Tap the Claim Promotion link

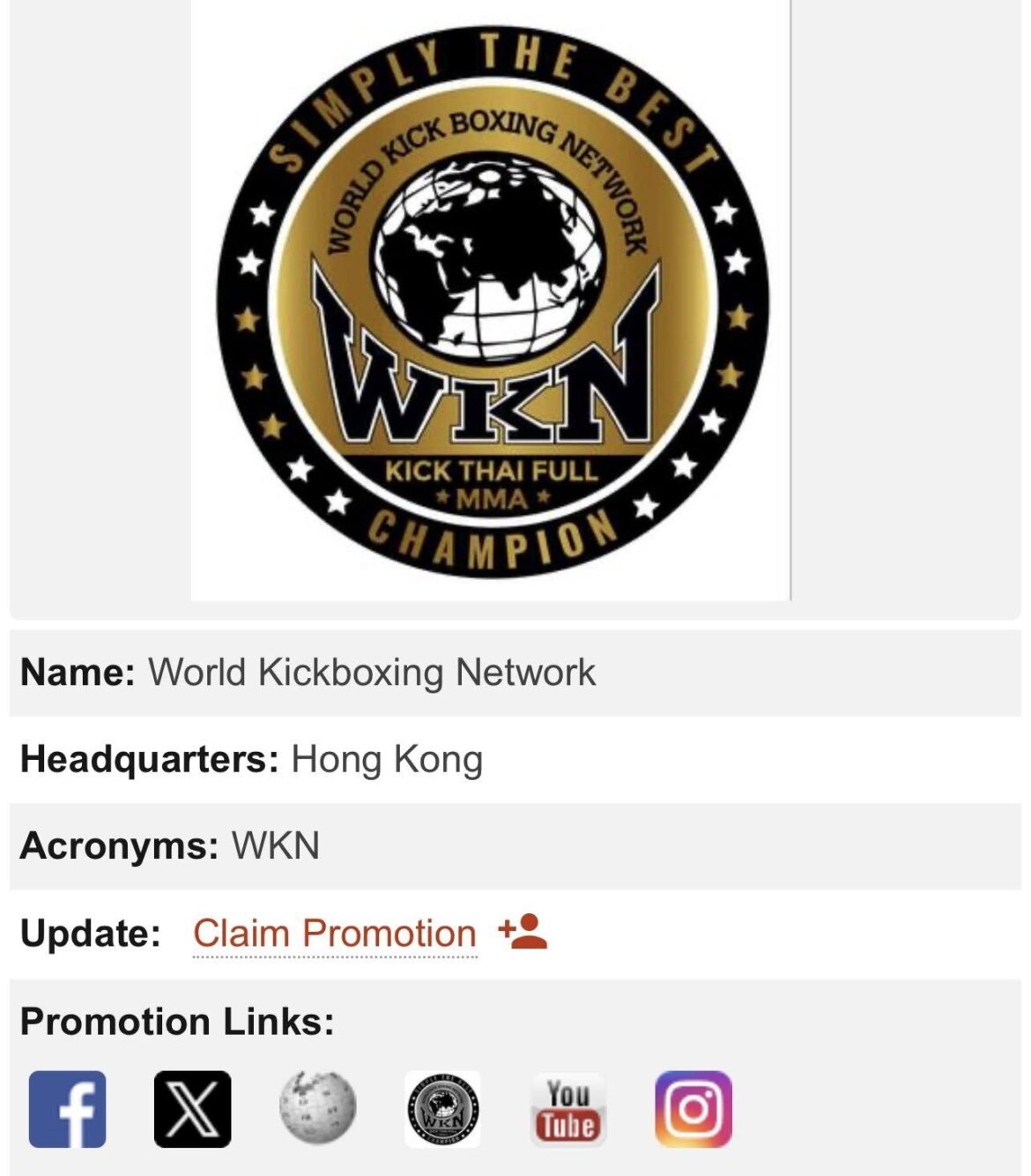pos(335,934)
